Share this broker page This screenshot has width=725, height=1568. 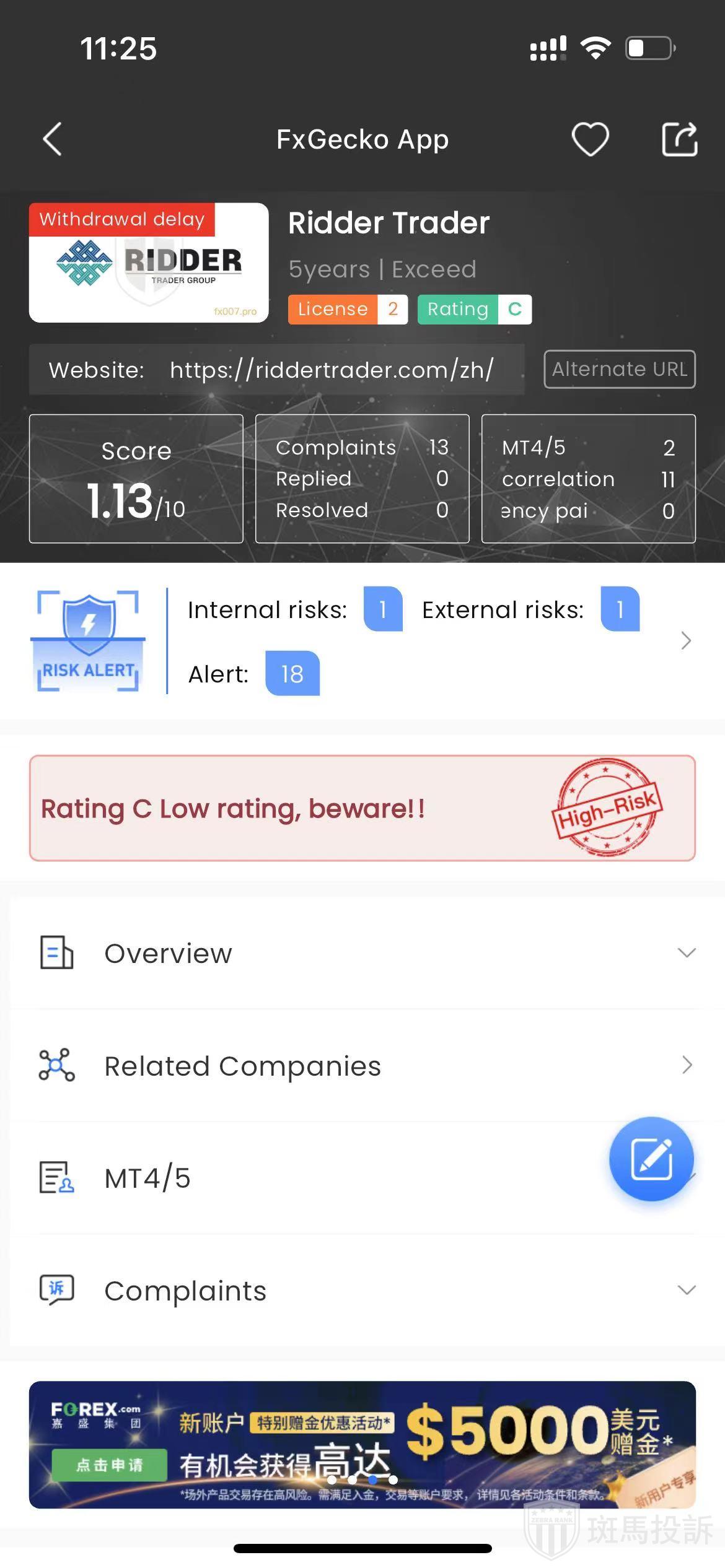point(679,139)
